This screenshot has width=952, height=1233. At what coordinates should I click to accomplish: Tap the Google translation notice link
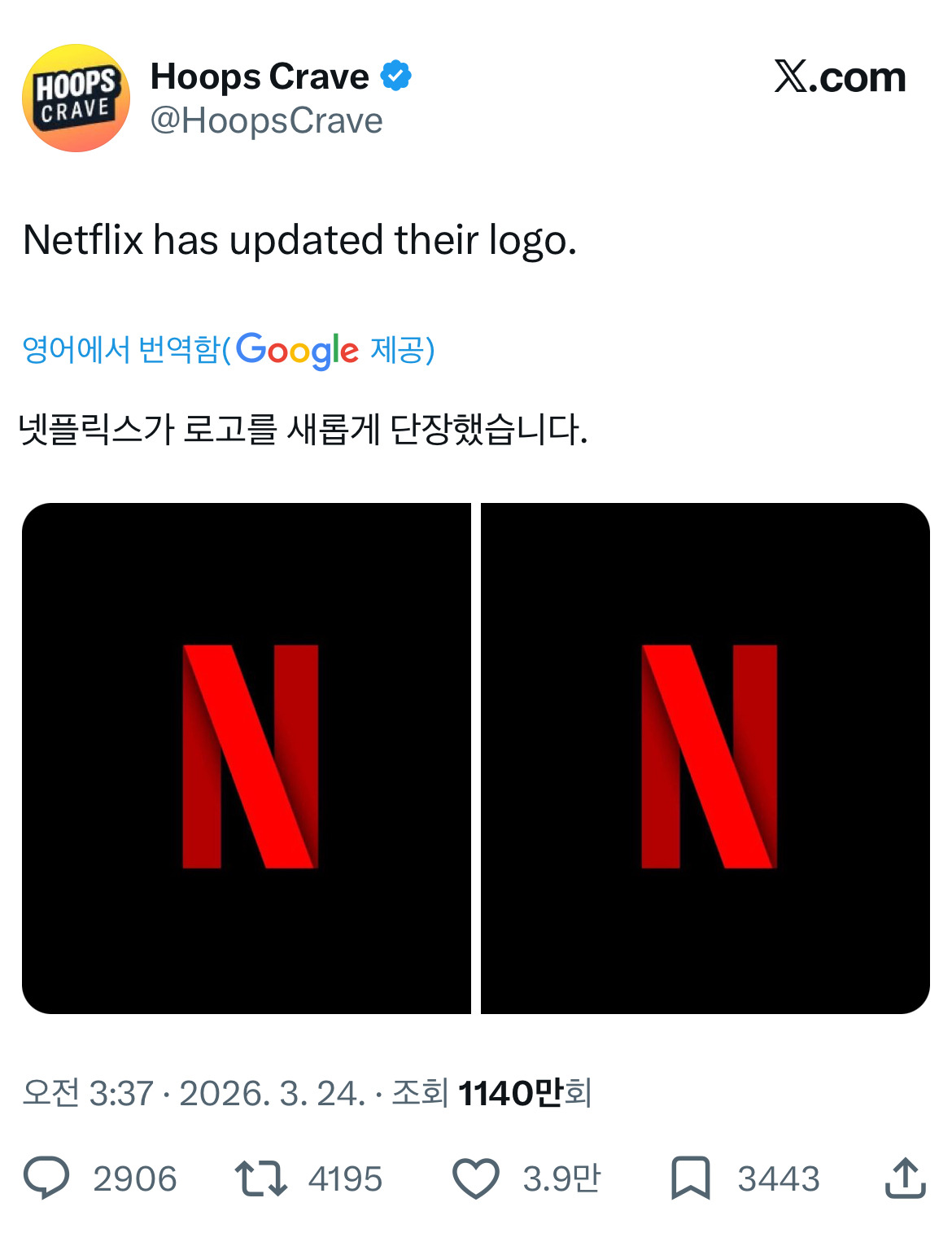(x=229, y=350)
